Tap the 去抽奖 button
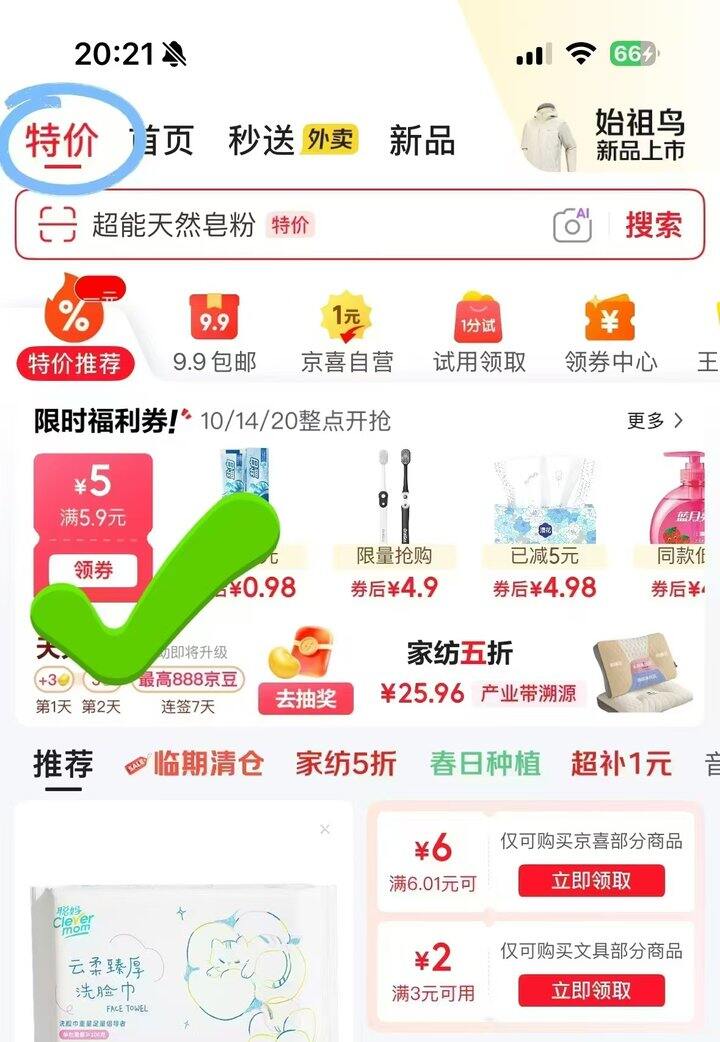The width and height of the screenshot is (720, 1042). coord(306,699)
